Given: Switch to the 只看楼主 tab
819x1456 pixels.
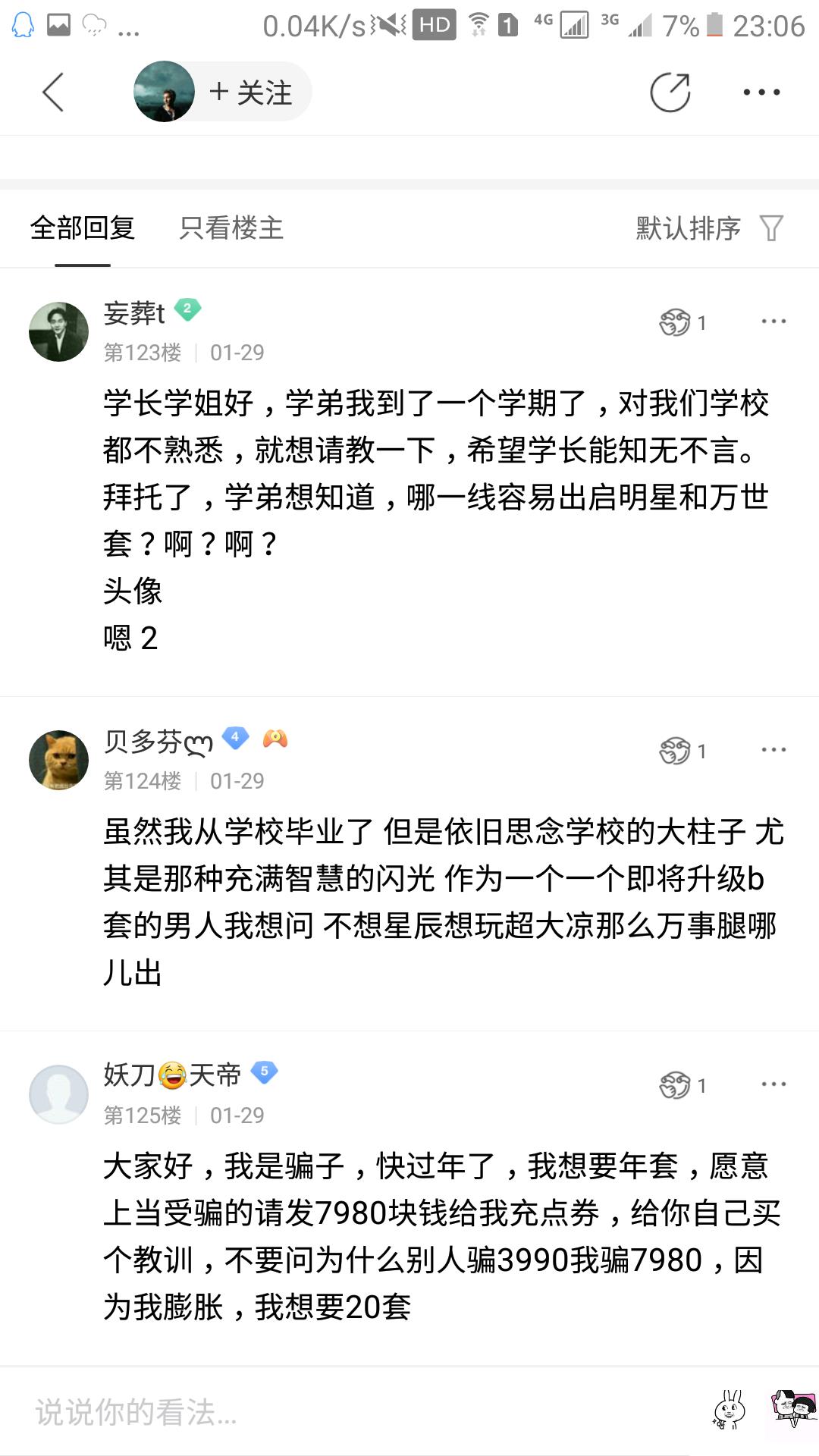Looking at the screenshot, I should pos(231,227).
